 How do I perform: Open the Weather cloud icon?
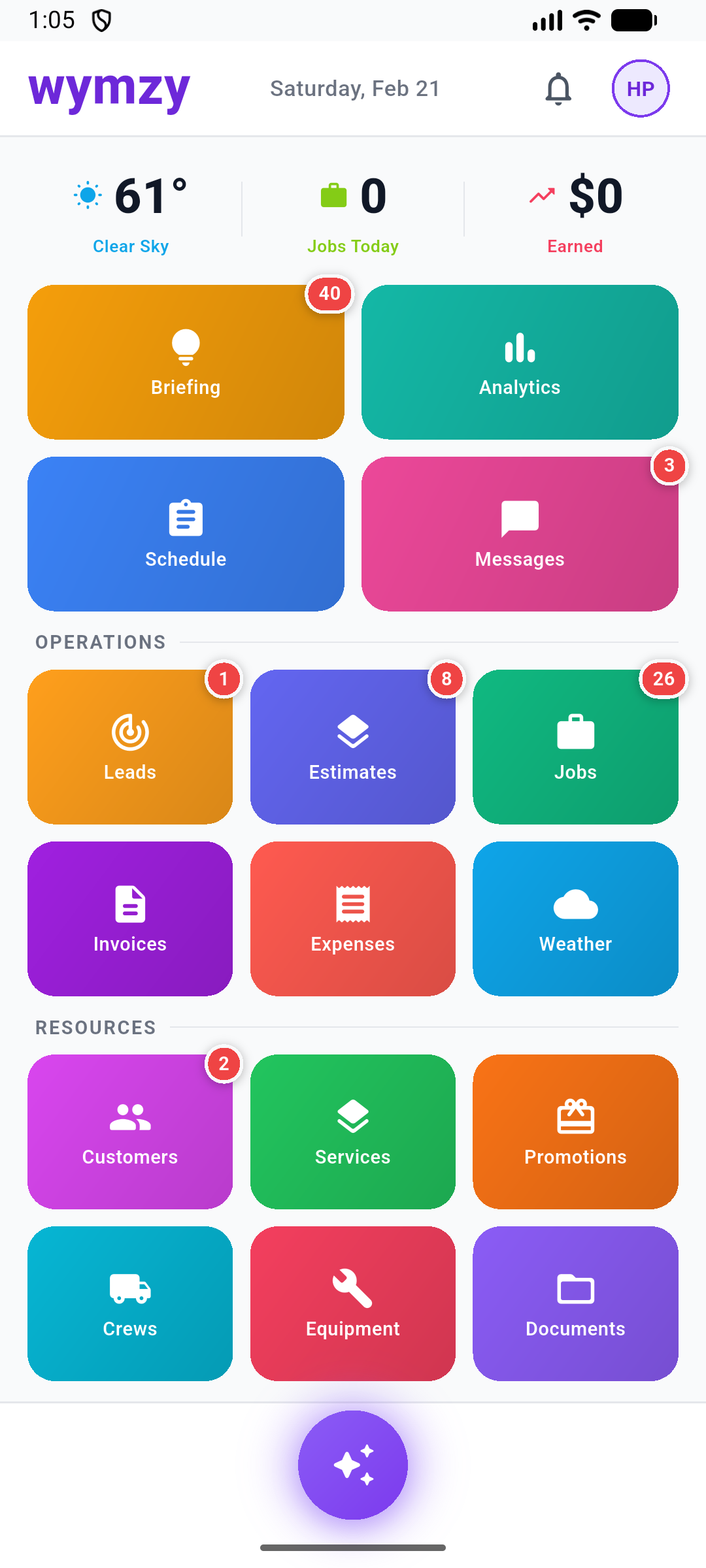pos(575,904)
